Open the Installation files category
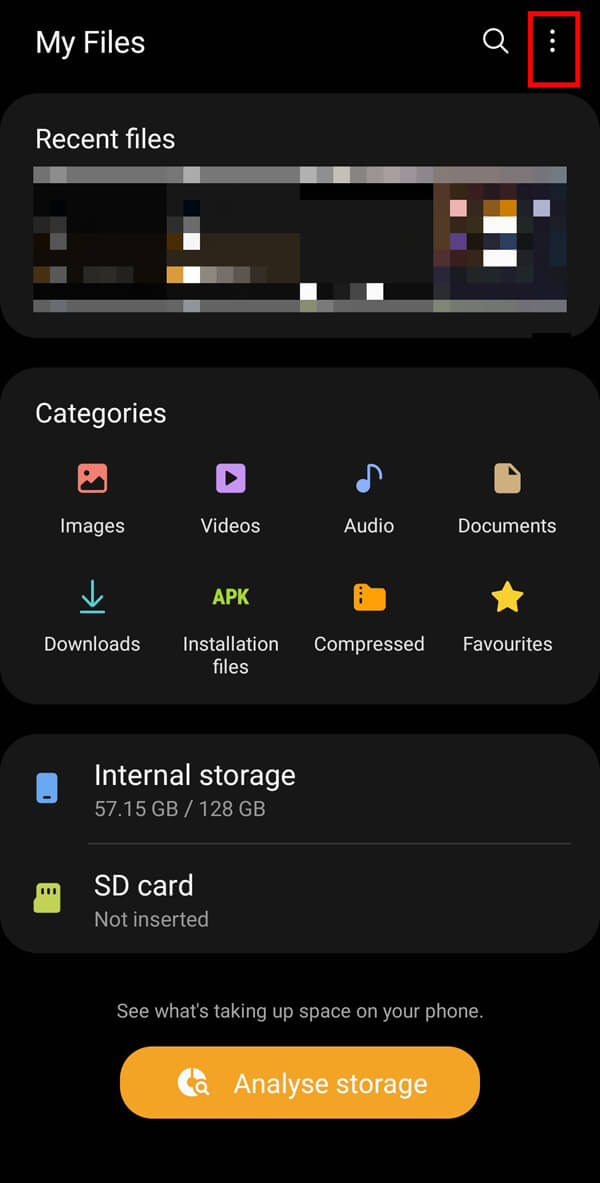Viewport: 600px width, 1183px height. coord(230,625)
